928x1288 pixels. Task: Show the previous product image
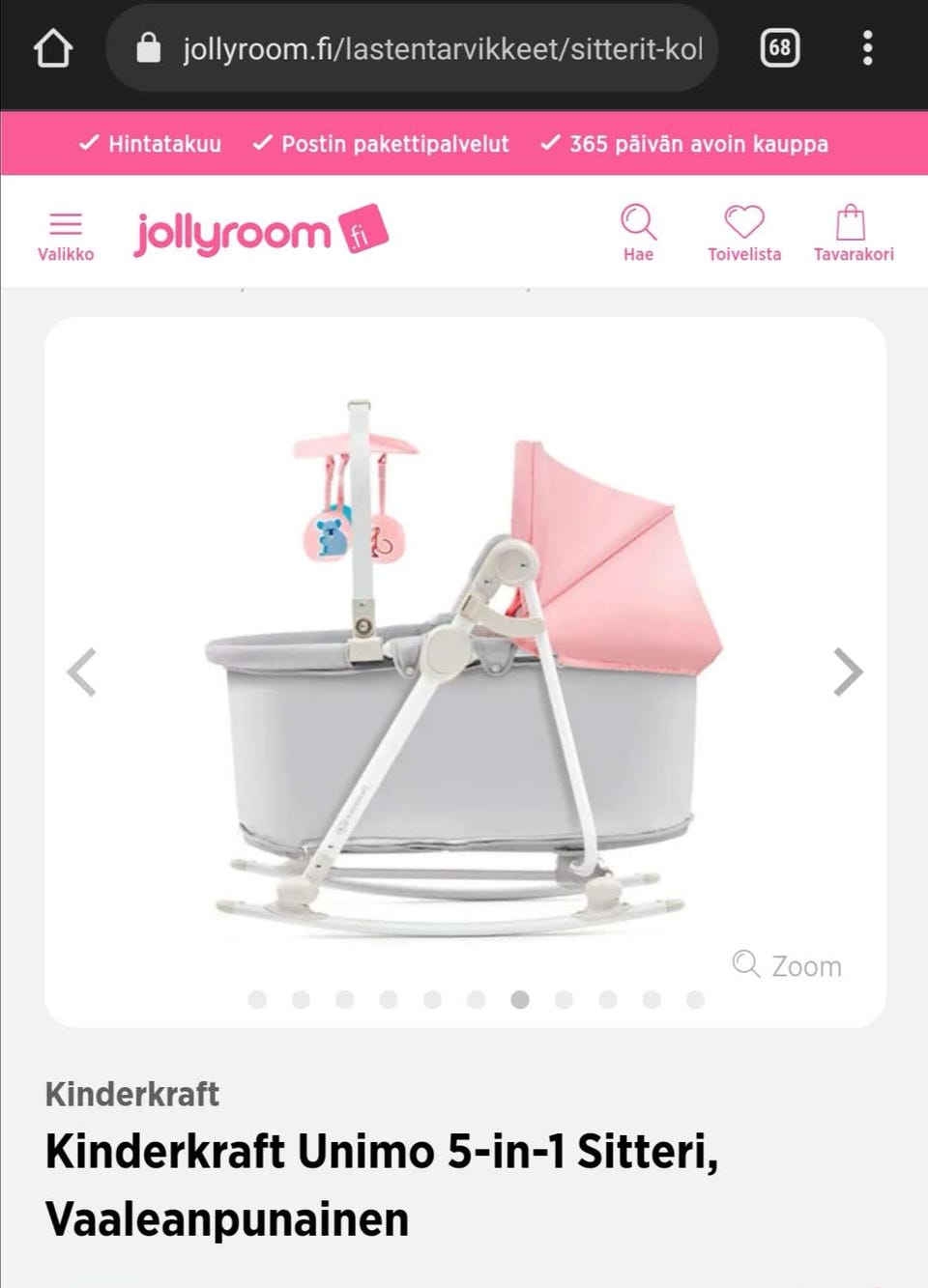[x=82, y=672]
